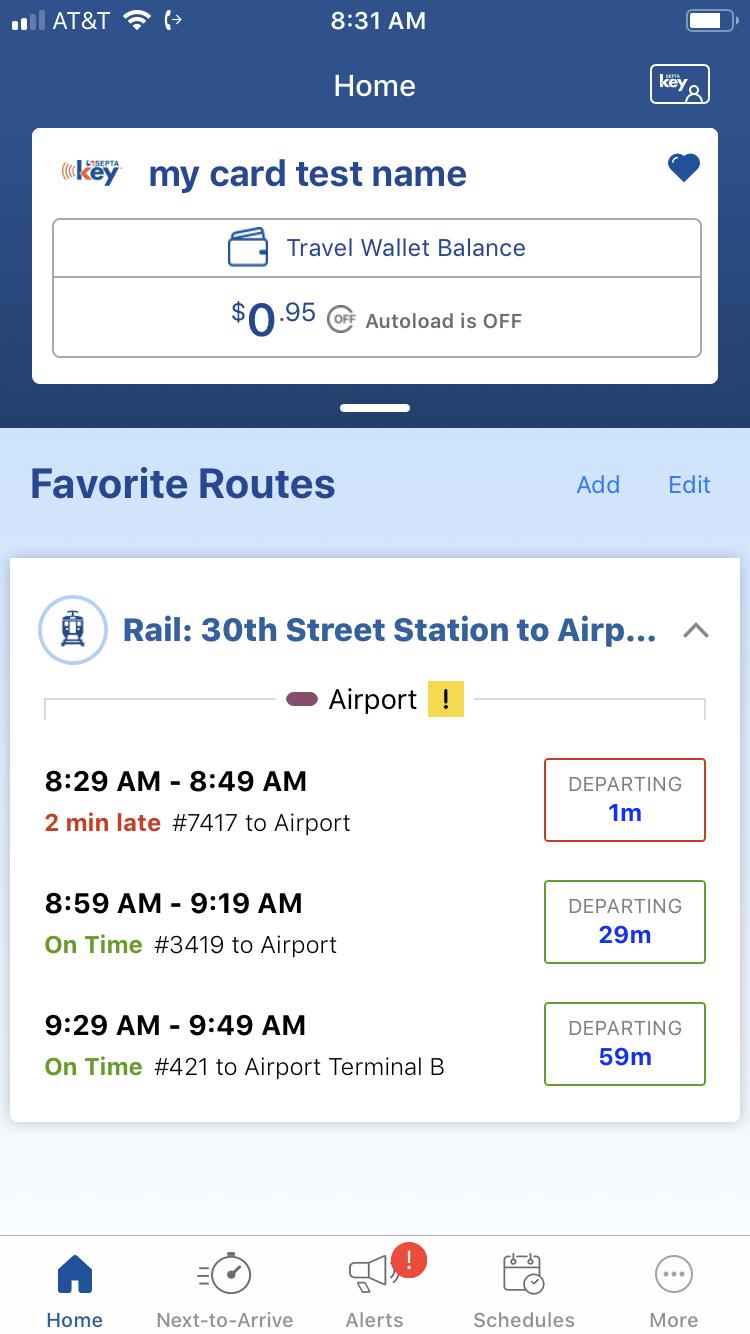This screenshot has width=750, height=1334.
Task: Open train #421 to Airport Terminal B
Action: [x=375, y=1045]
